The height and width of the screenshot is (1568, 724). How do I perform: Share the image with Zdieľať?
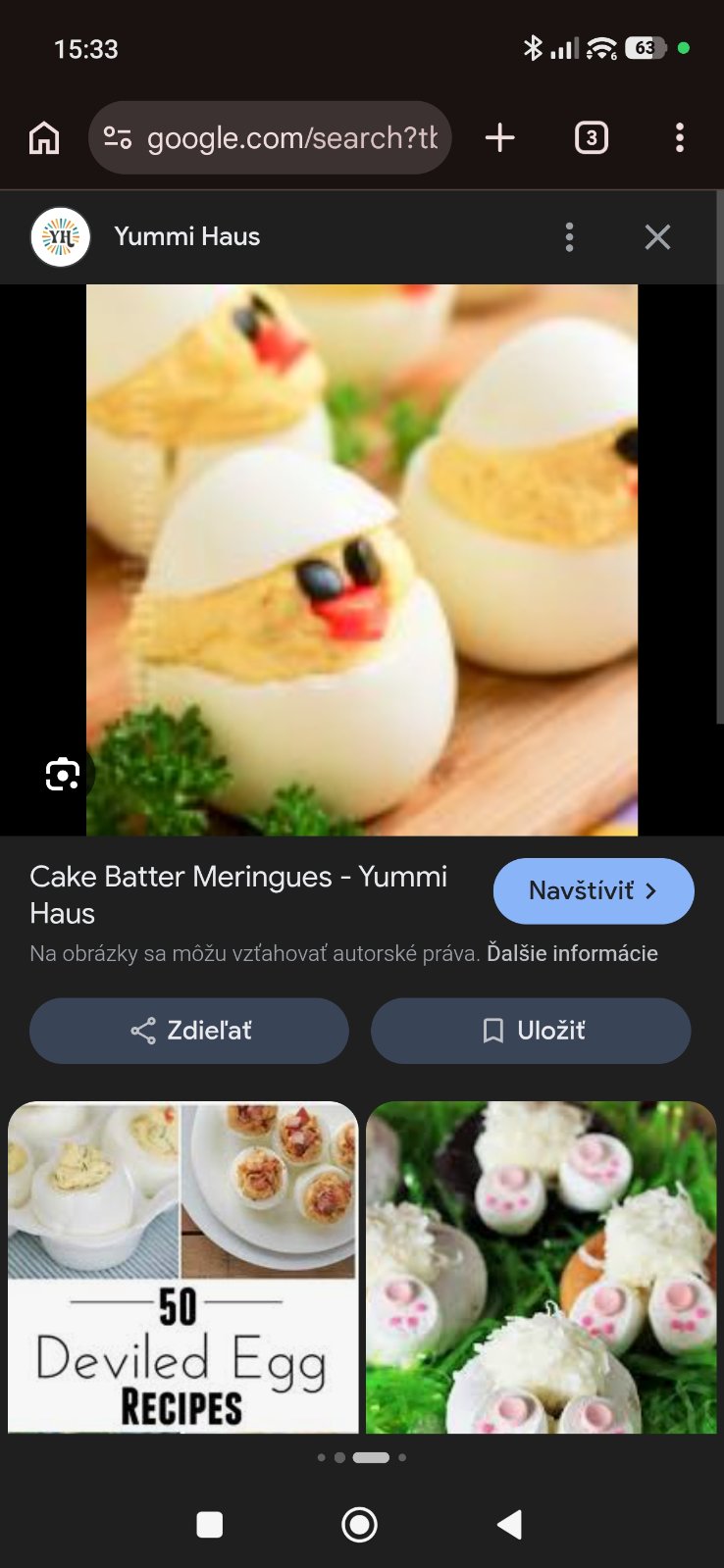(x=189, y=1031)
